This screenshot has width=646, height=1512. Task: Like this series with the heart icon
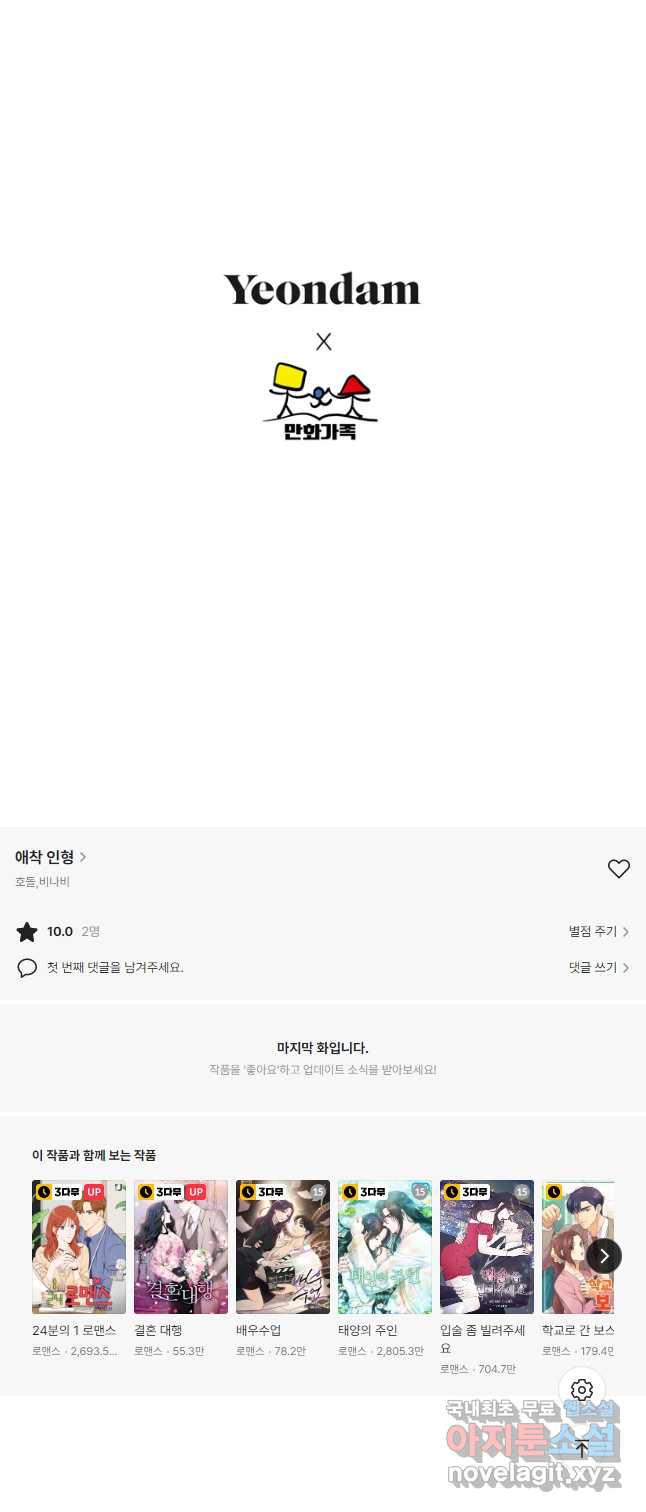(x=619, y=869)
